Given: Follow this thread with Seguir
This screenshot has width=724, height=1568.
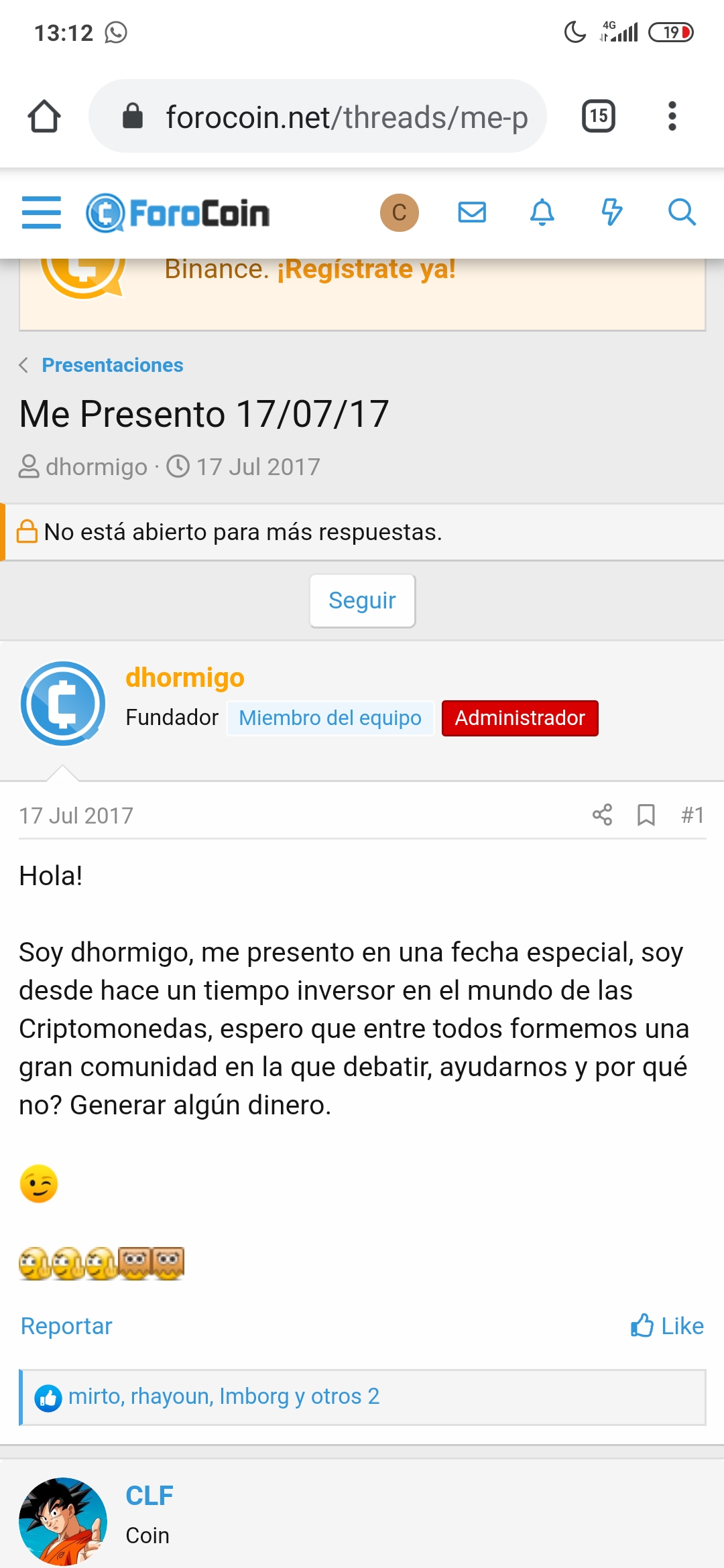Looking at the screenshot, I should click(362, 600).
